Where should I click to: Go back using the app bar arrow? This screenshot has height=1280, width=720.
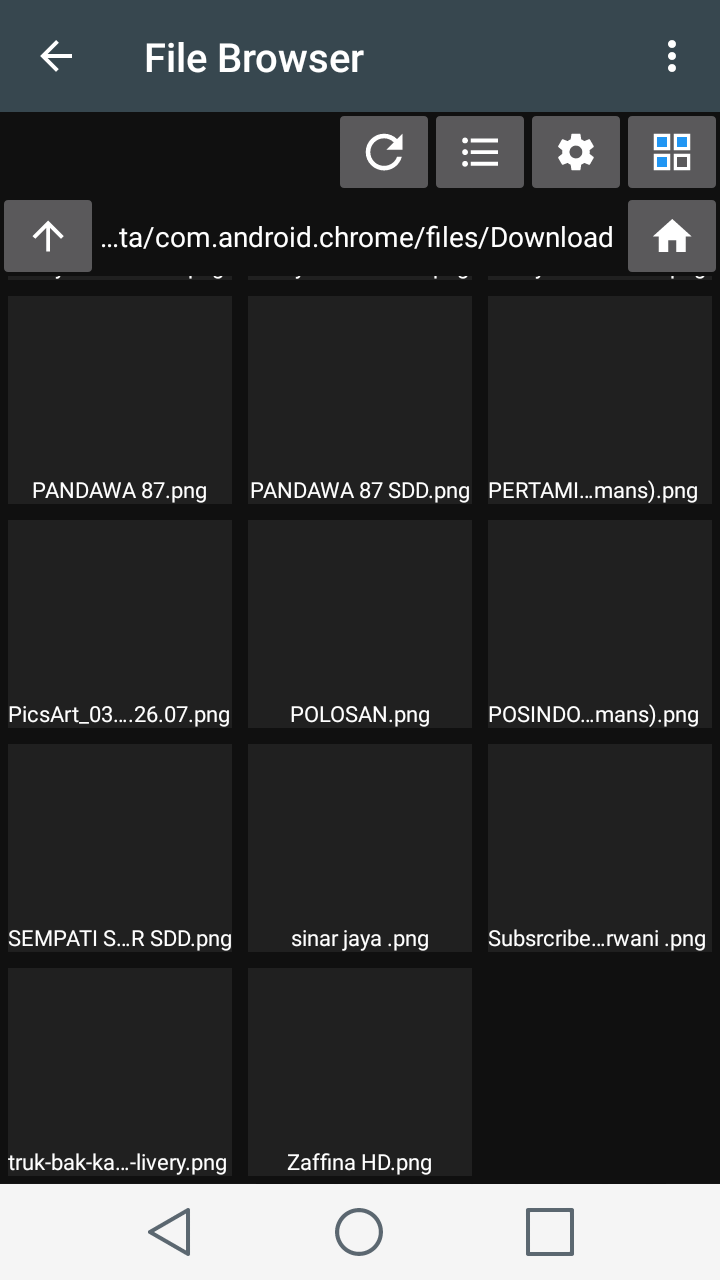pyautogui.click(x=56, y=57)
